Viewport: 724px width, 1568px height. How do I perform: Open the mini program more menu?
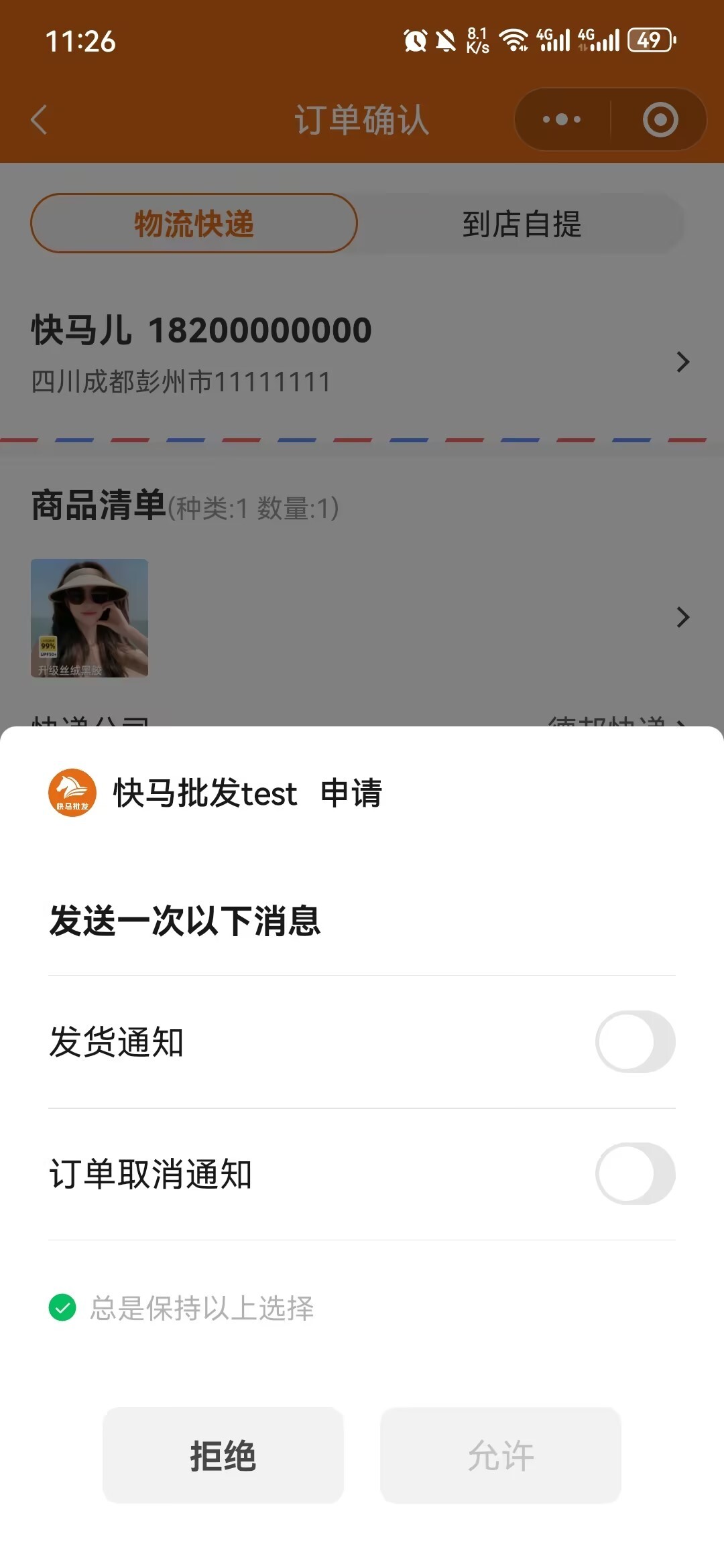562,120
